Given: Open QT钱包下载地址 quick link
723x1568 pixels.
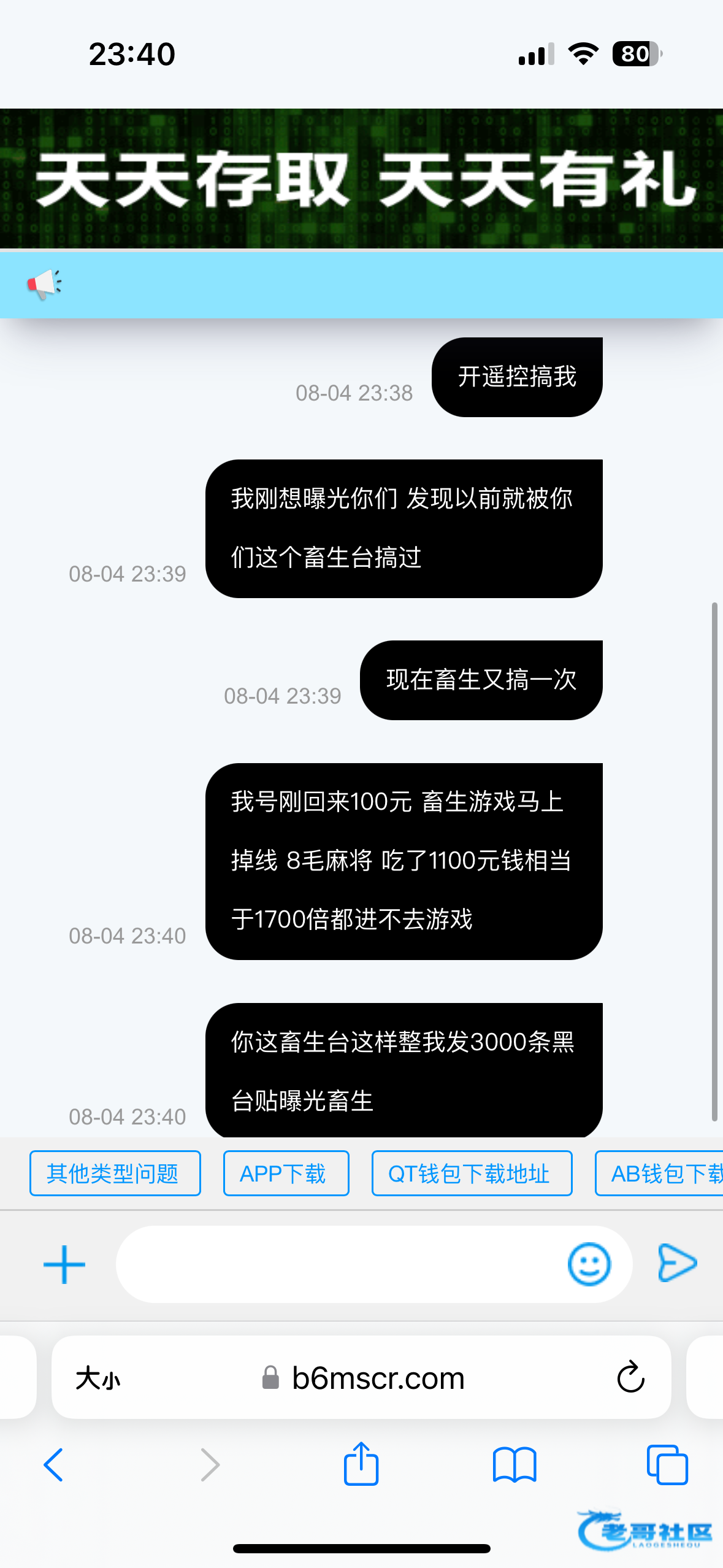Looking at the screenshot, I should pos(472,1174).
